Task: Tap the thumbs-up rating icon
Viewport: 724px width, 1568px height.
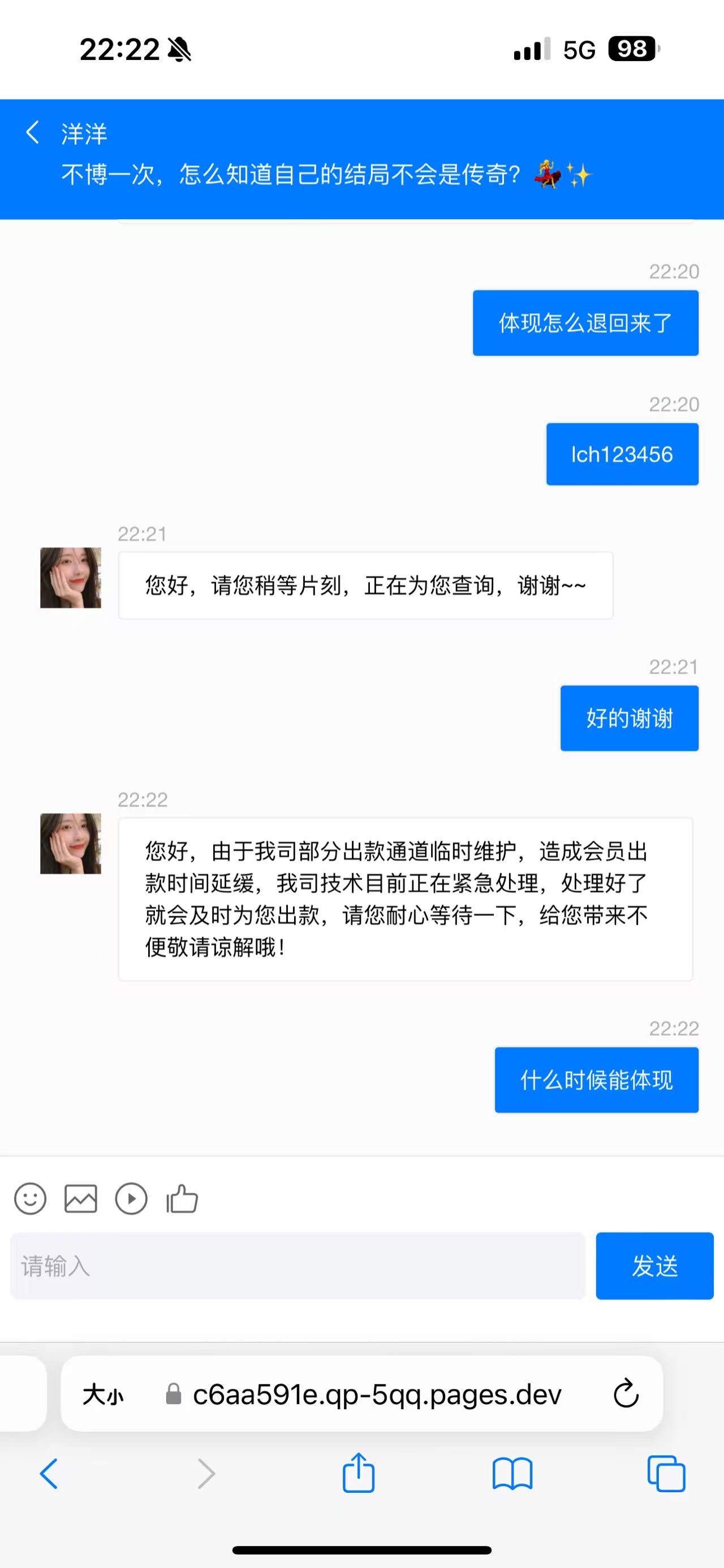Action: (182, 1198)
